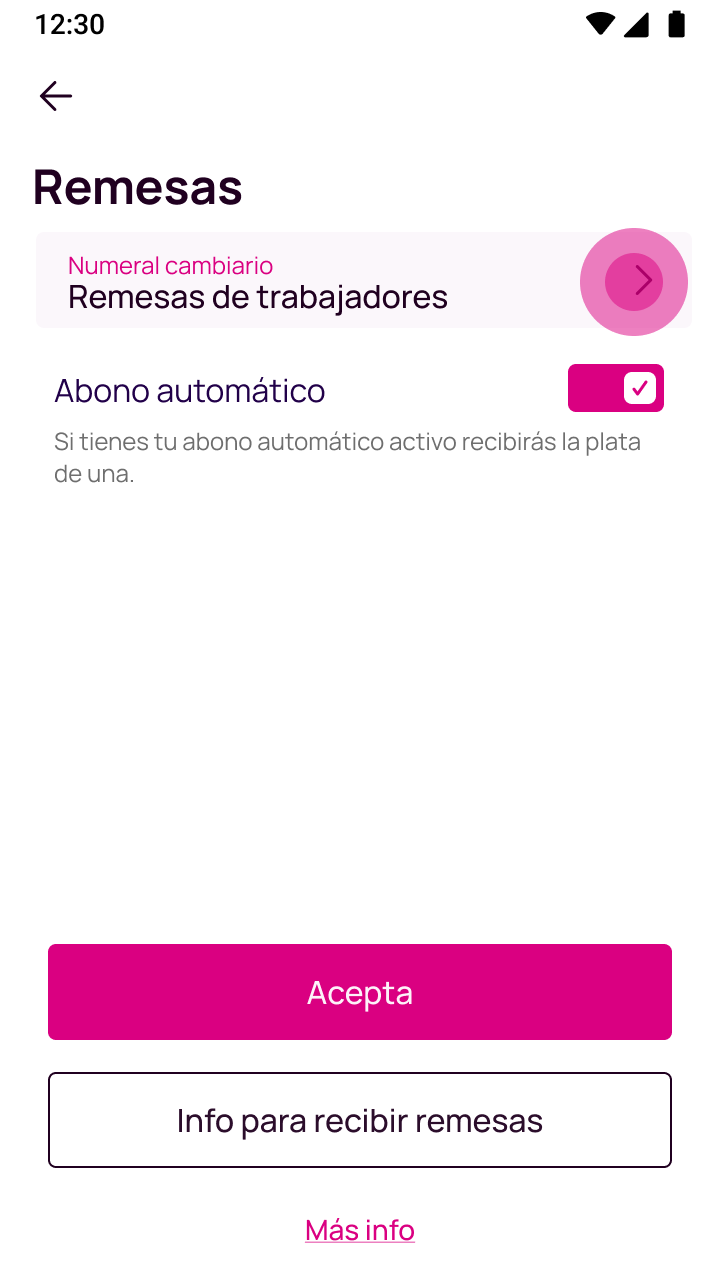
Task: Go back using the top arrow
Action: tap(56, 96)
